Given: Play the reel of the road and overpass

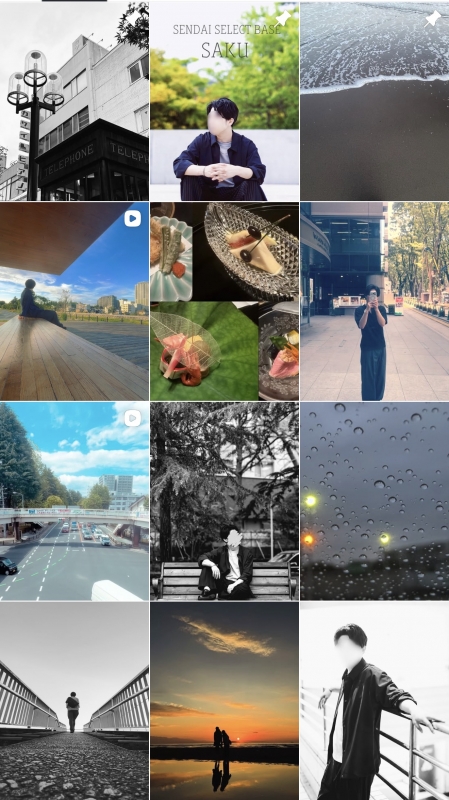Looking at the screenshot, I should (74, 501).
